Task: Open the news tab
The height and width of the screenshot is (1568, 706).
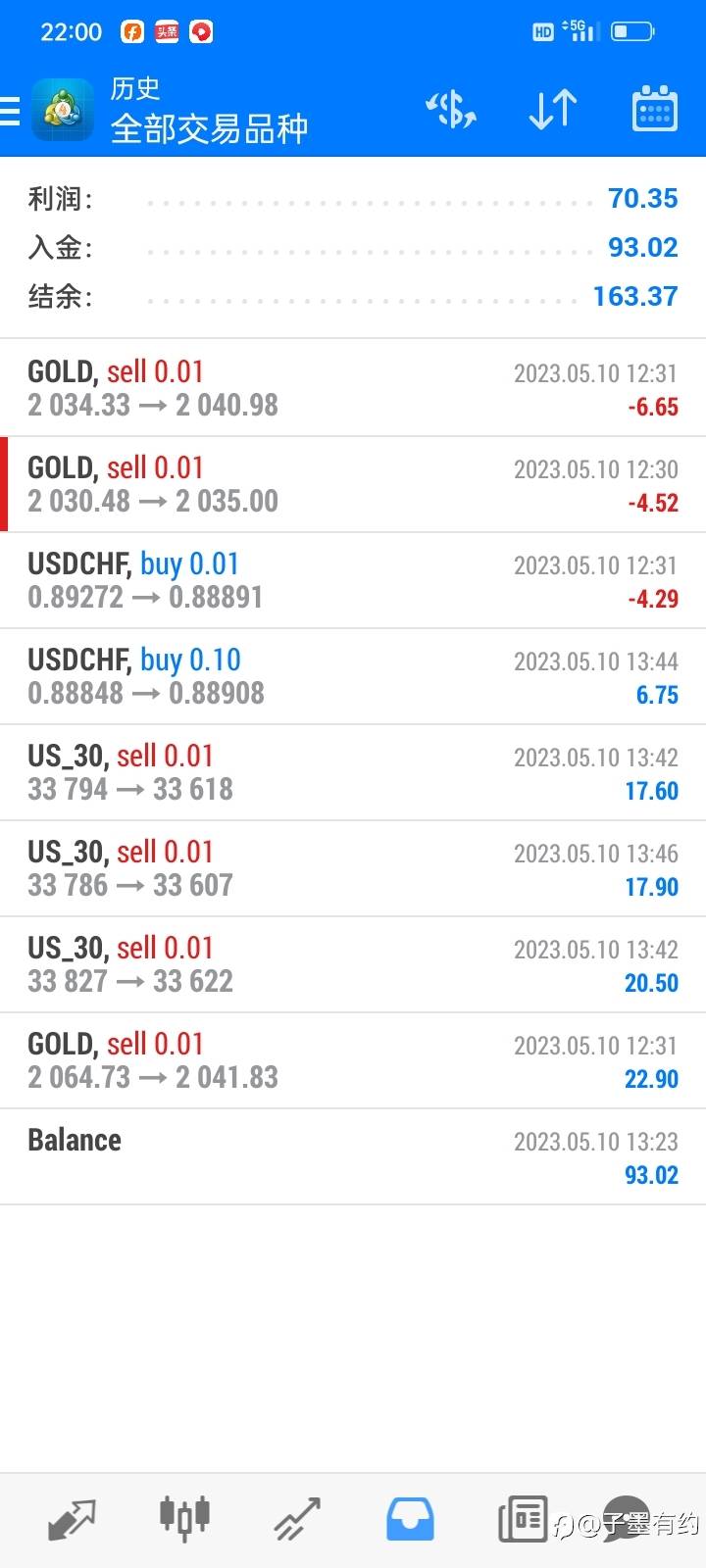Action: coord(523,1519)
